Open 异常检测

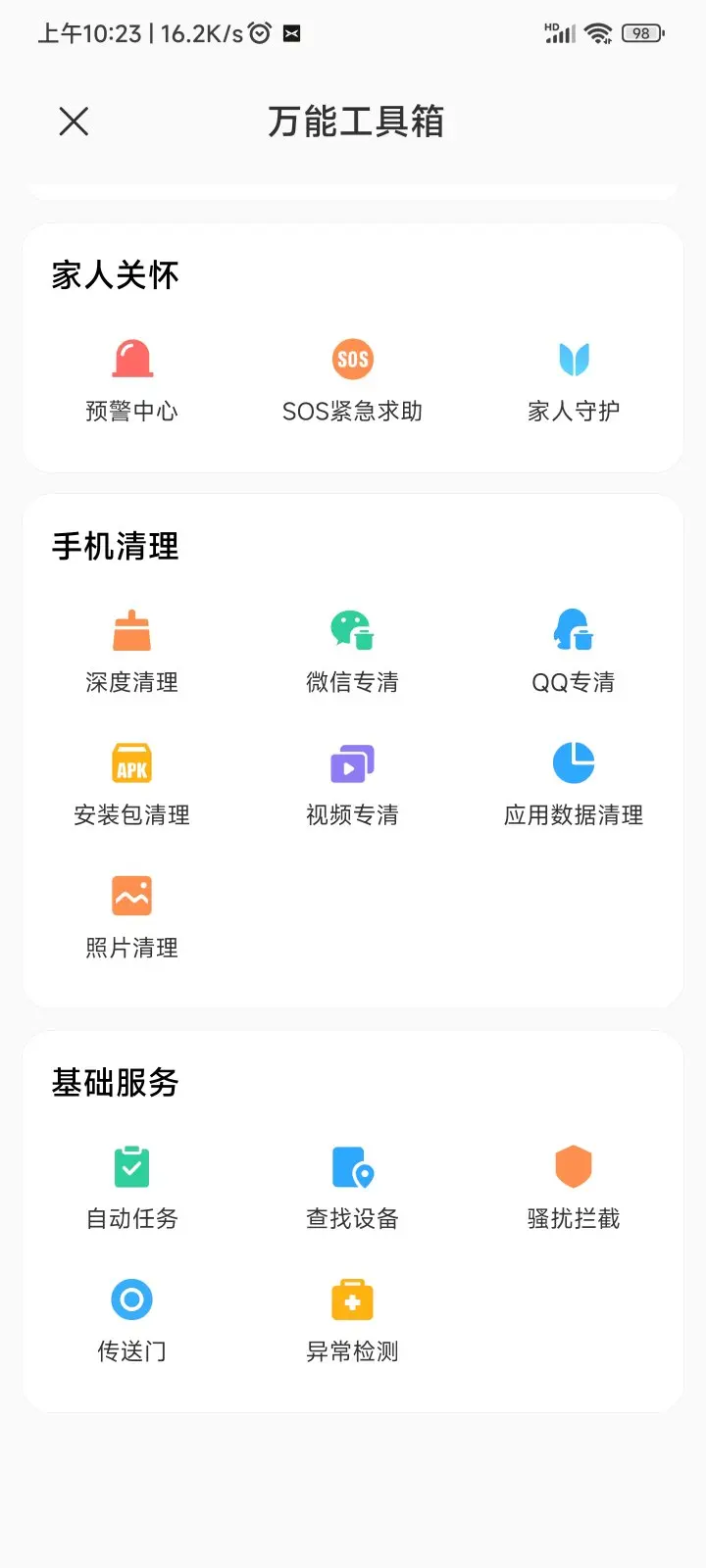[x=352, y=1321]
